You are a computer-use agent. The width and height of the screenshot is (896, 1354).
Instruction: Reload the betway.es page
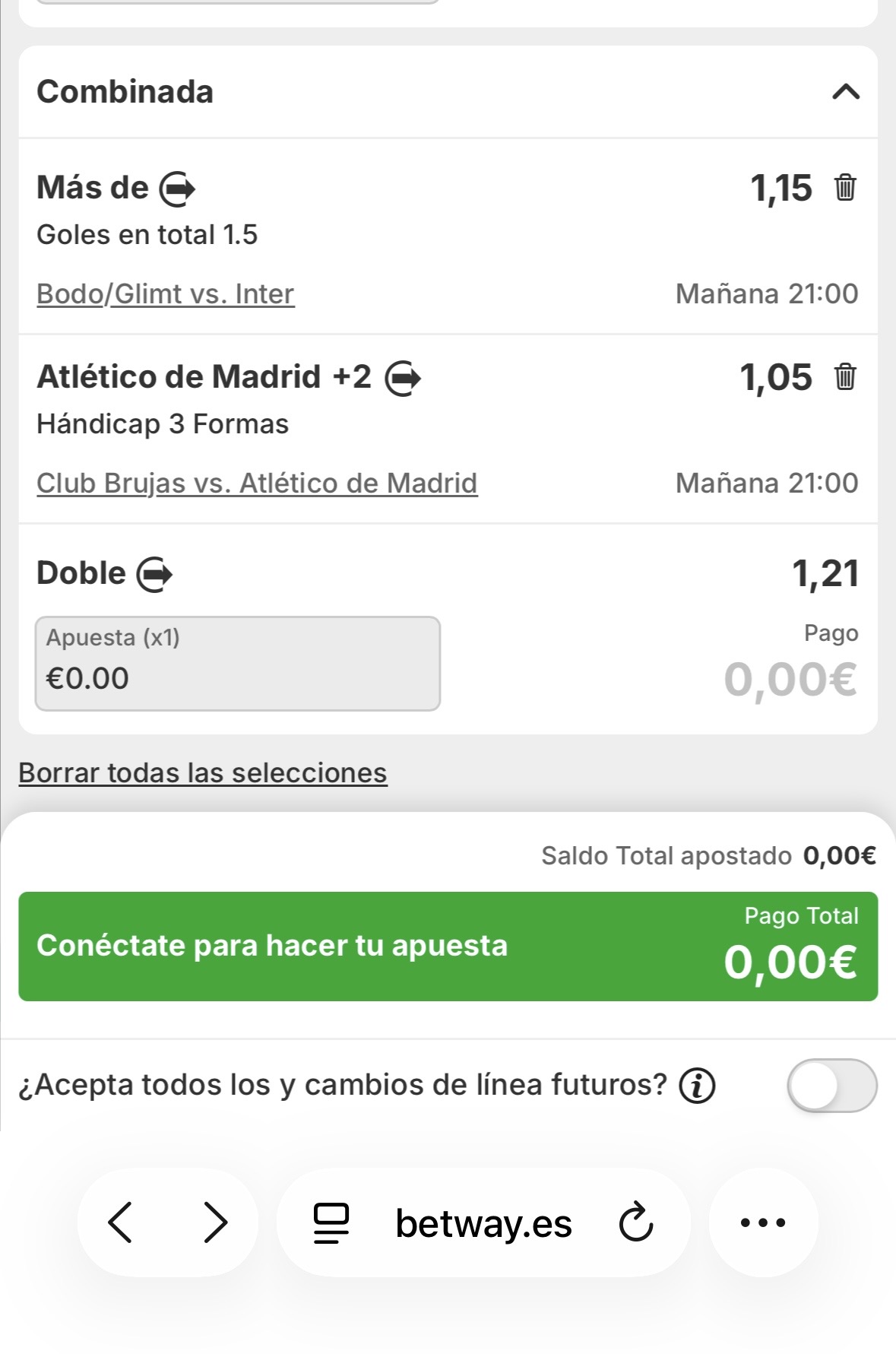click(x=635, y=1222)
